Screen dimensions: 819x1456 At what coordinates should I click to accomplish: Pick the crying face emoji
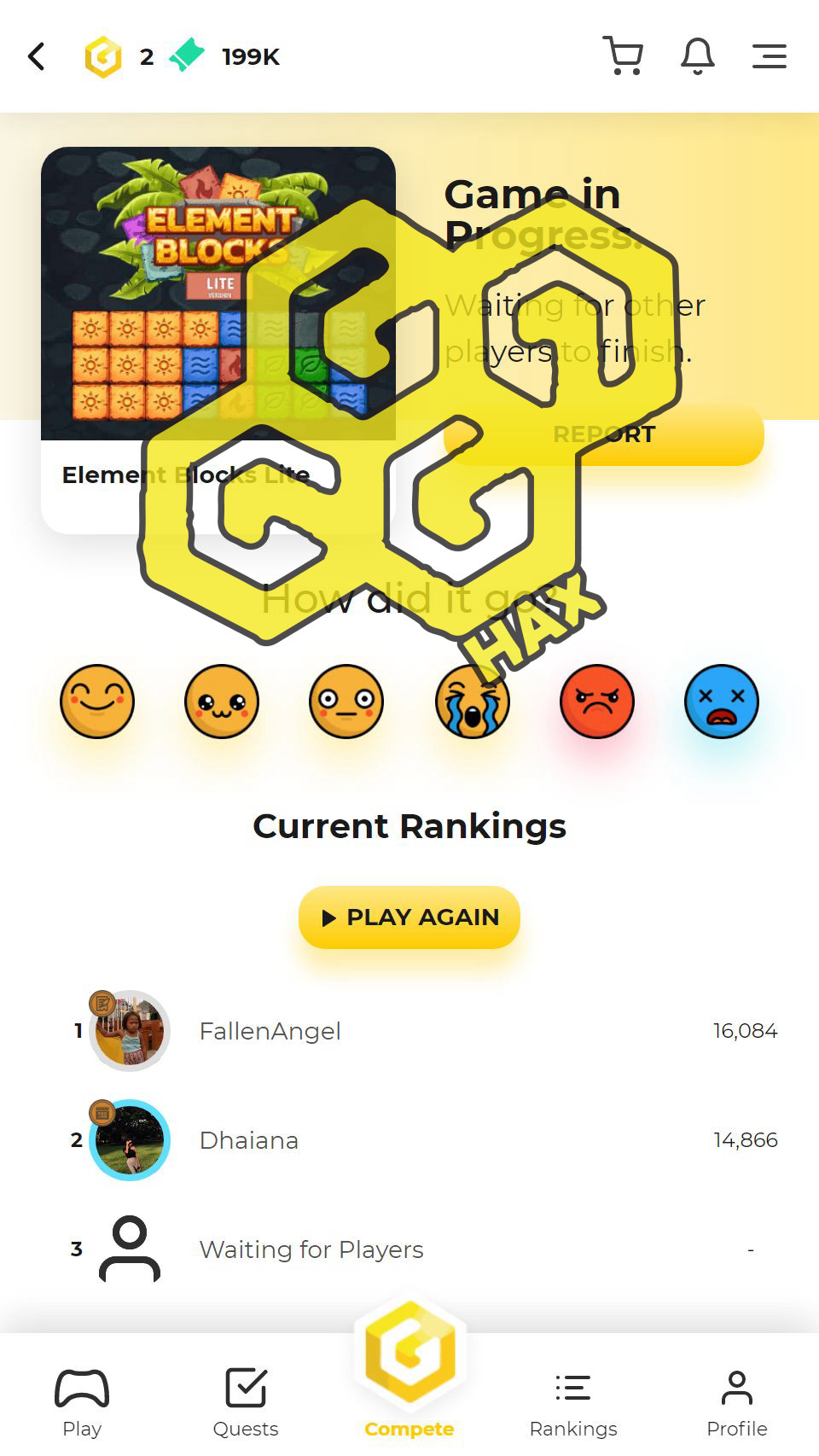(x=472, y=702)
